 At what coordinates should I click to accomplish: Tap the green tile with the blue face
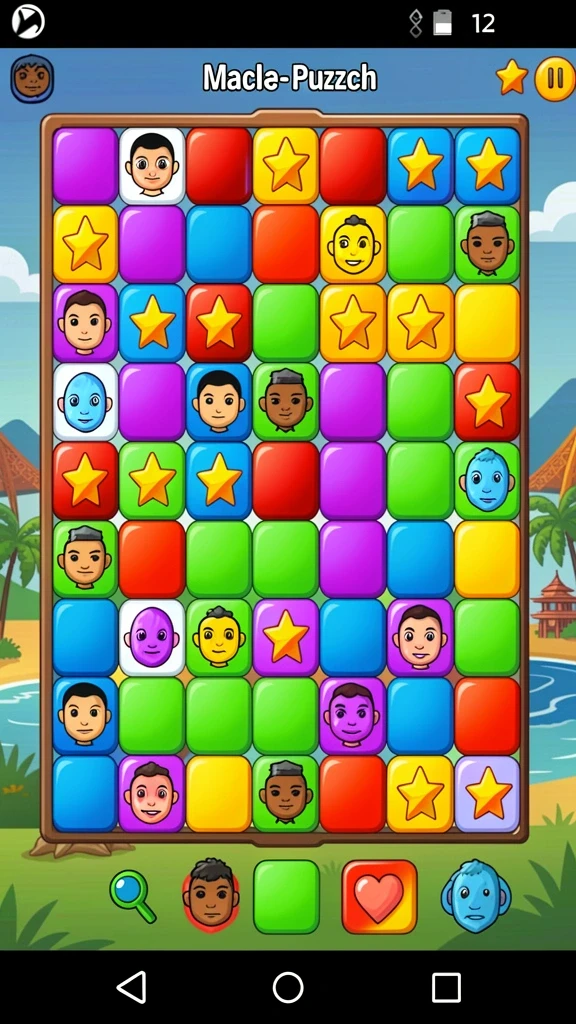pos(487,480)
